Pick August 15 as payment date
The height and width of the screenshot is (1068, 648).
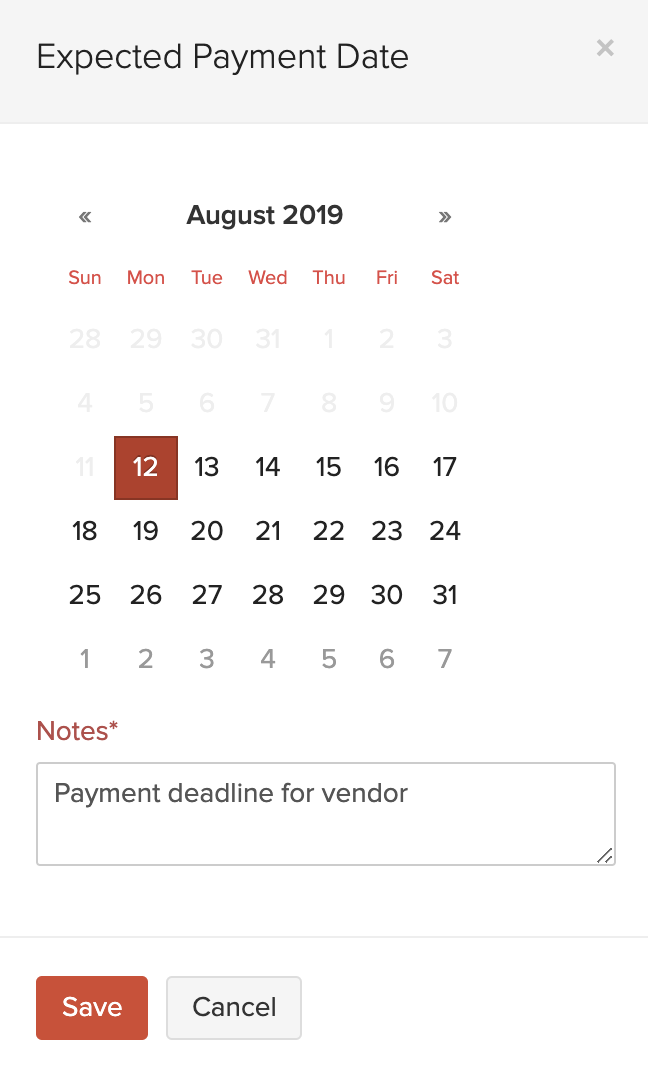point(328,467)
